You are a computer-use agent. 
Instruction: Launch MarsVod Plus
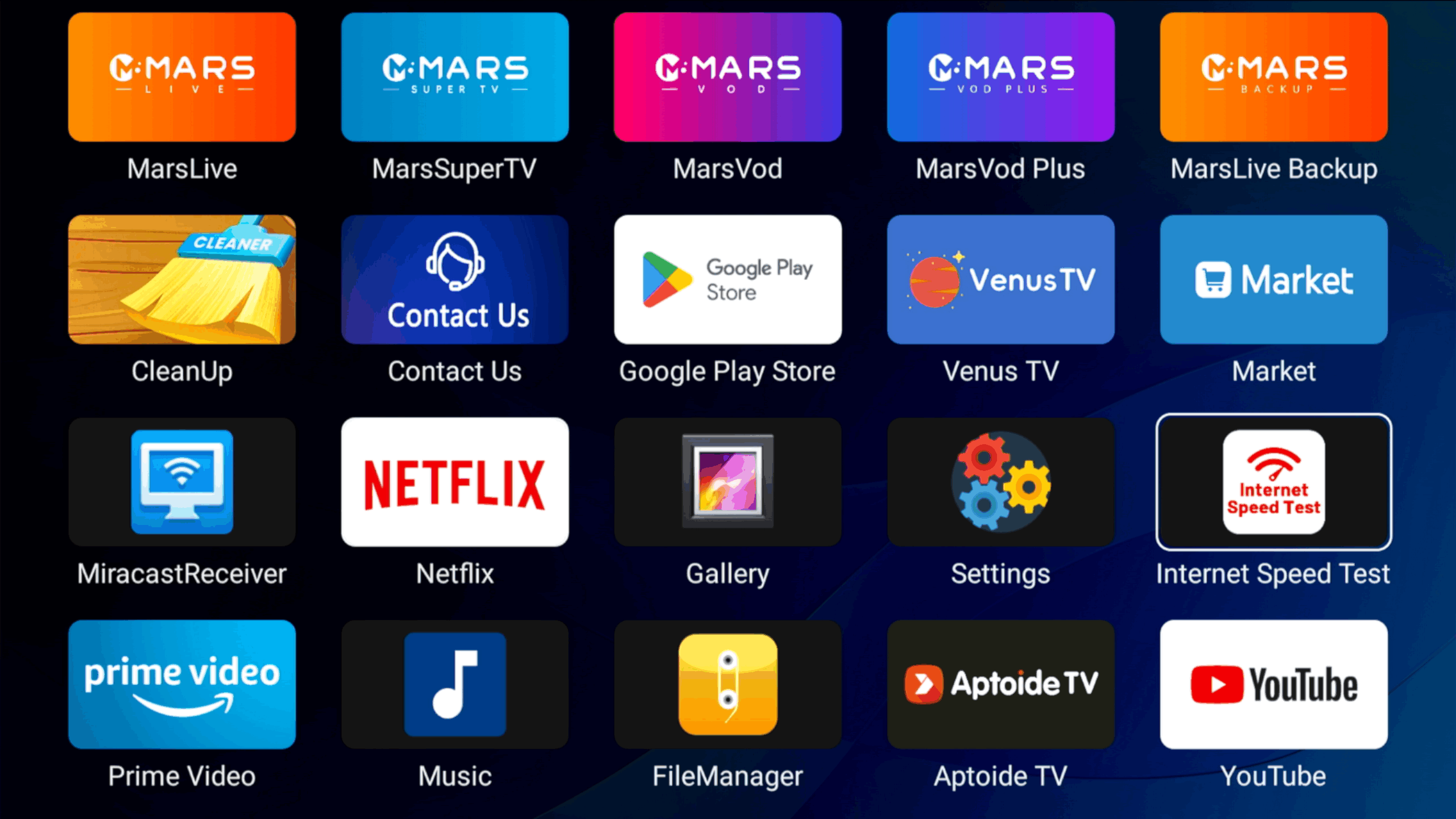(x=1001, y=77)
